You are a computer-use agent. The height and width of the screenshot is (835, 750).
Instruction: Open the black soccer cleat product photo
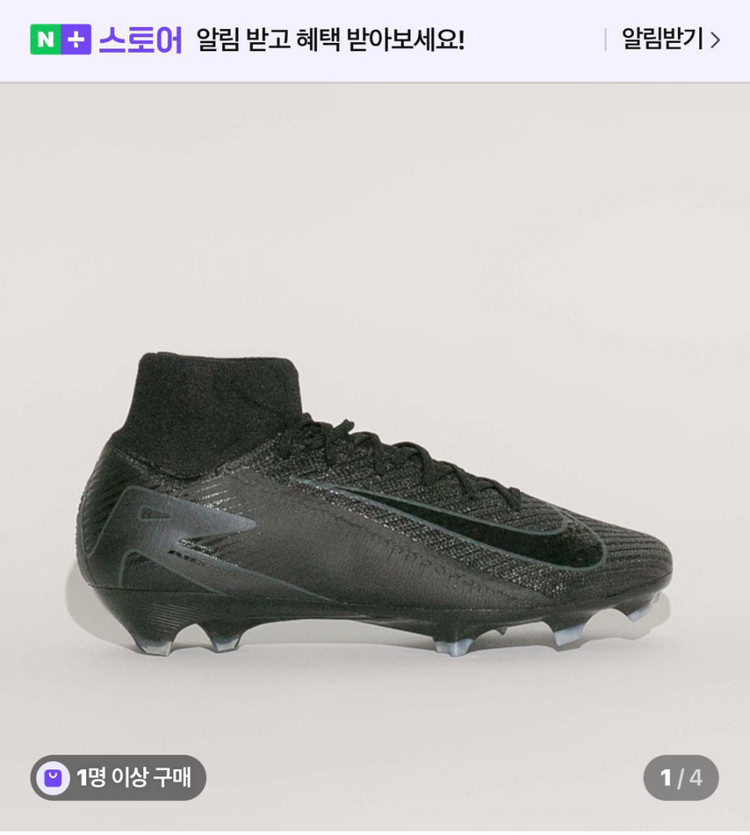(375, 500)
